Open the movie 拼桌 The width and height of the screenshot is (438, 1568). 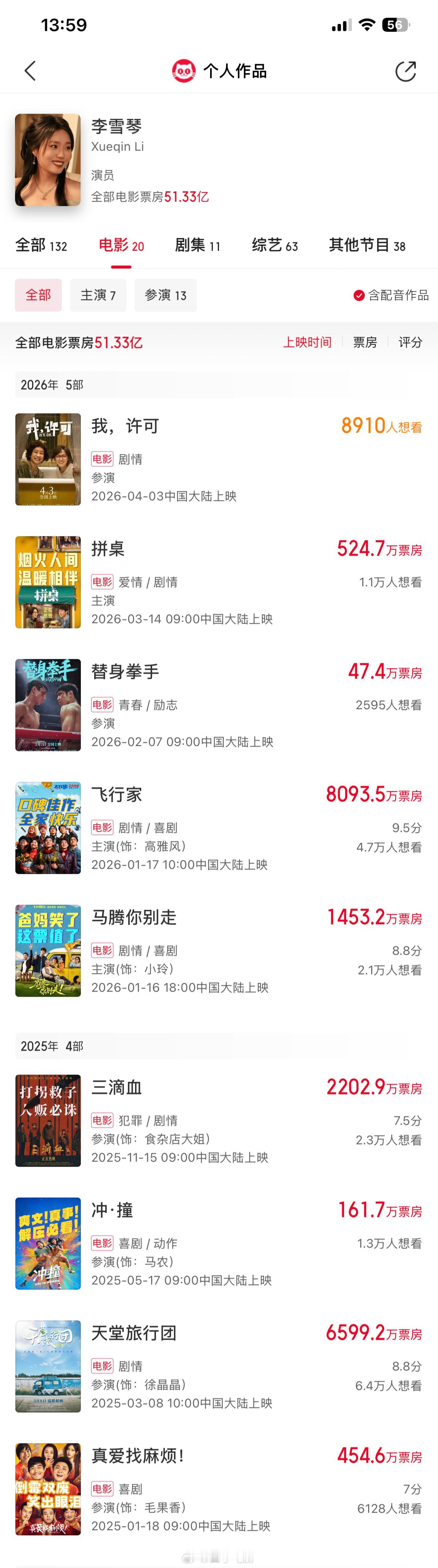108,549
